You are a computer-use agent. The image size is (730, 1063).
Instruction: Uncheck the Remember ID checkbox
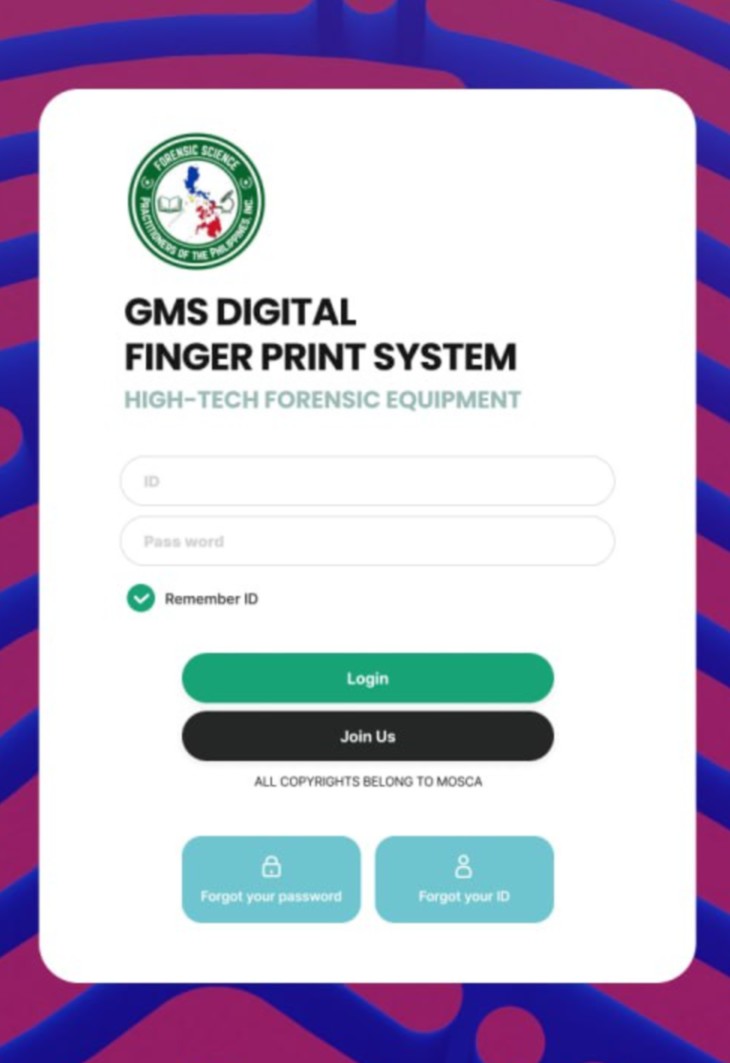click(x=141, y=599)
